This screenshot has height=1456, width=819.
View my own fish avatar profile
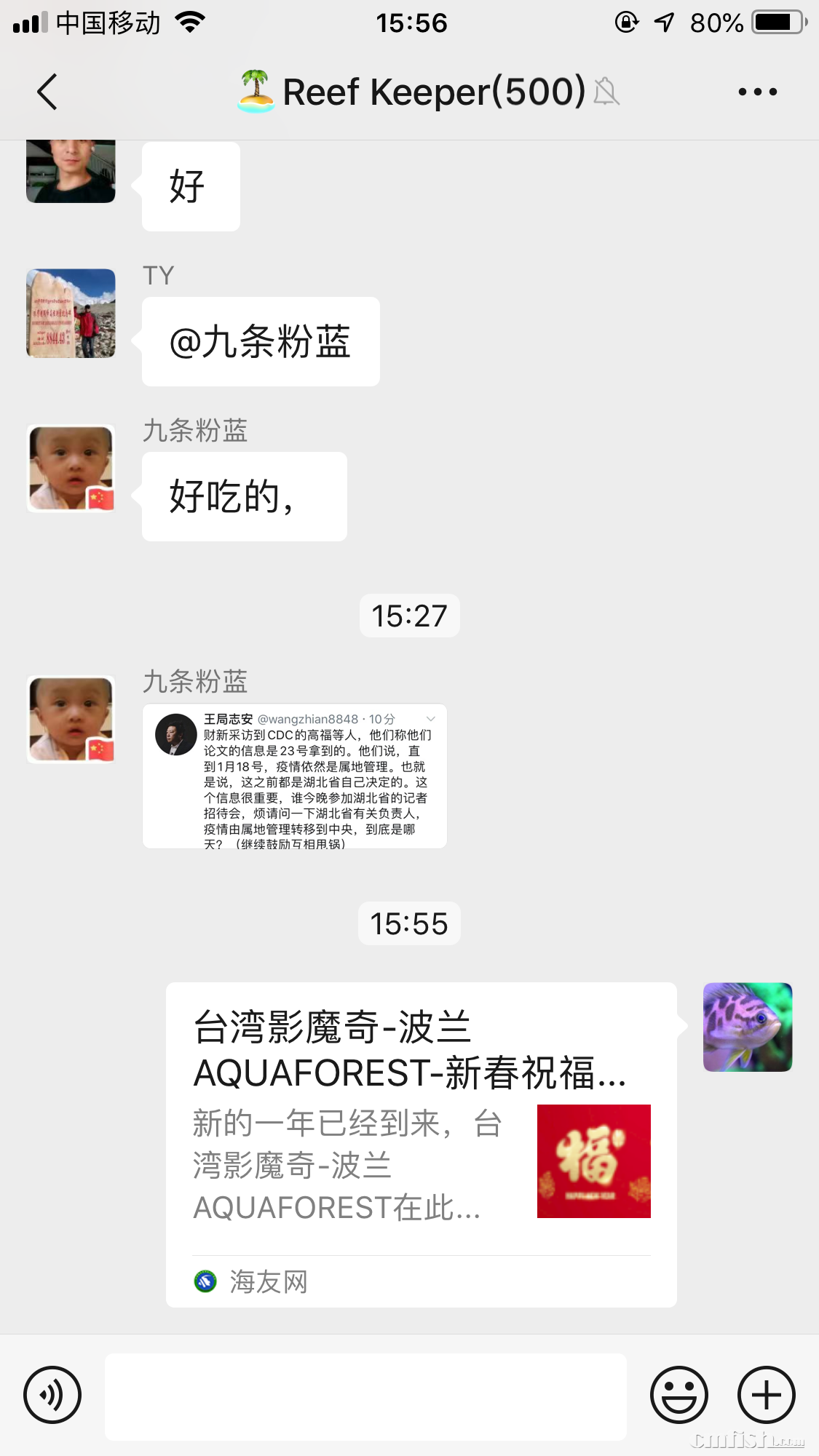tap(747, 1027)
